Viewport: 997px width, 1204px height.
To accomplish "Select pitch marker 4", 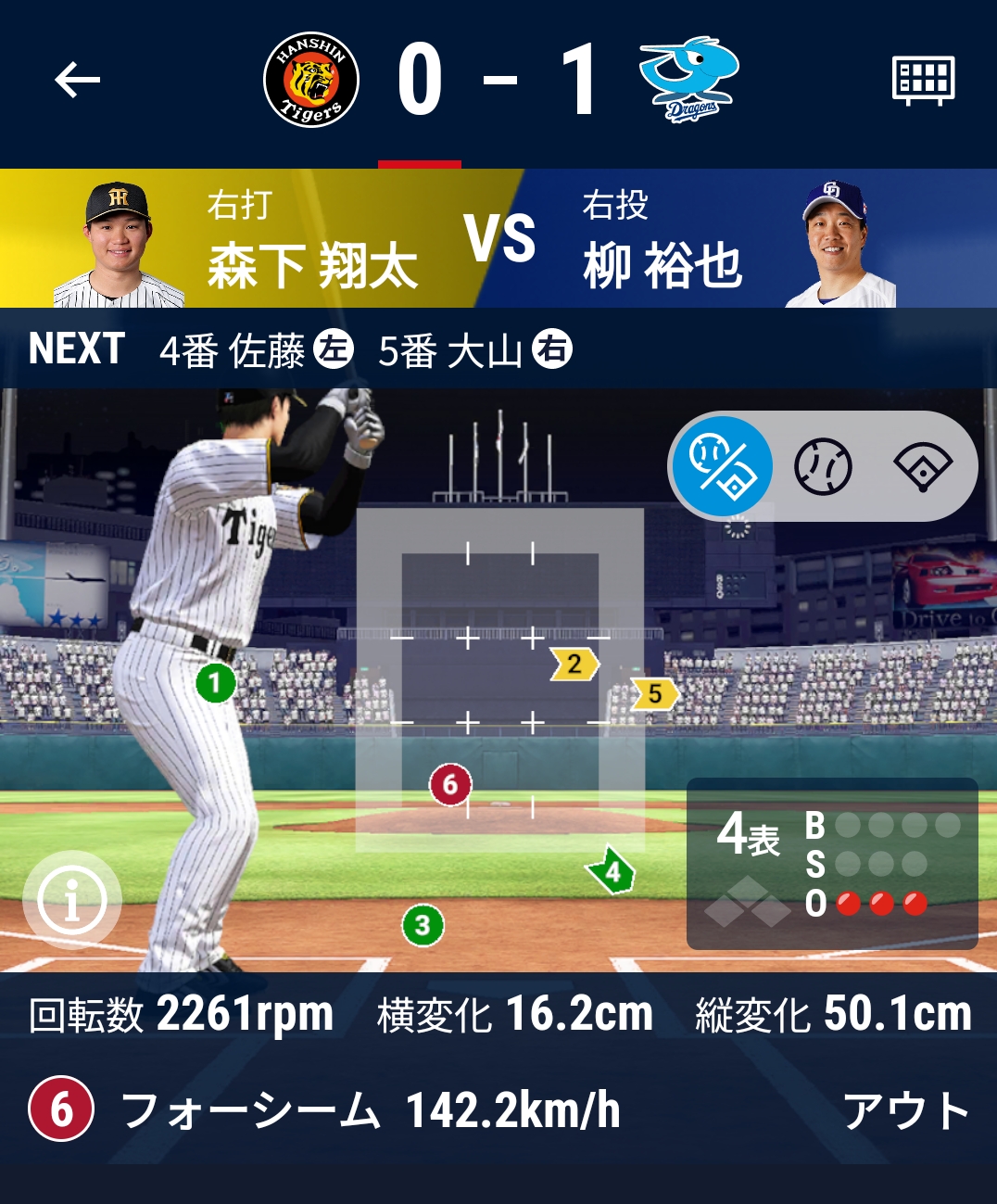I will 612,870.
